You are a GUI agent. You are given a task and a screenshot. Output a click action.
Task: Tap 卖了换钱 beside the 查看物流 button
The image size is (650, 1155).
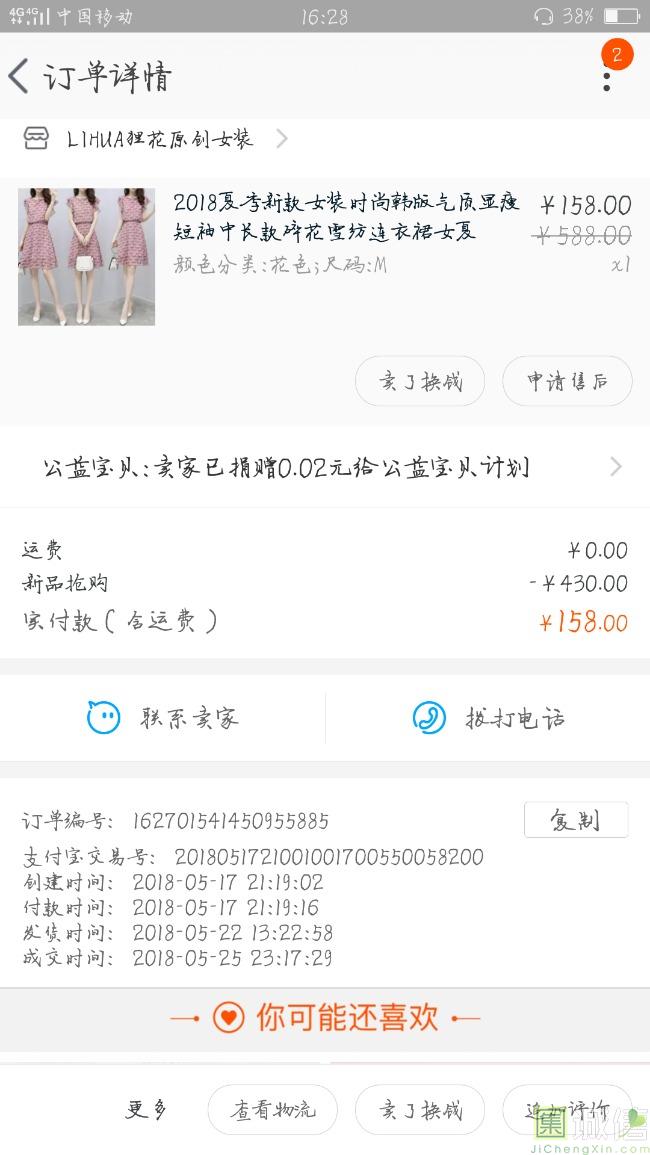[420, 1110]
